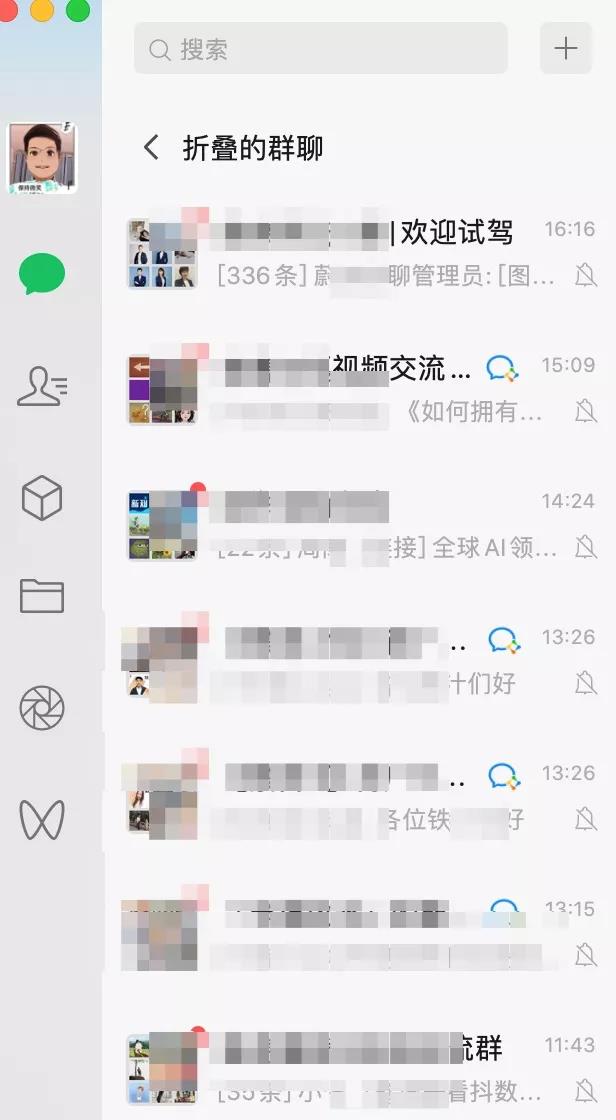Viewport: 616px width, 1120px height.
Task: Open the plus button beside search
Action: coord(566,49)
